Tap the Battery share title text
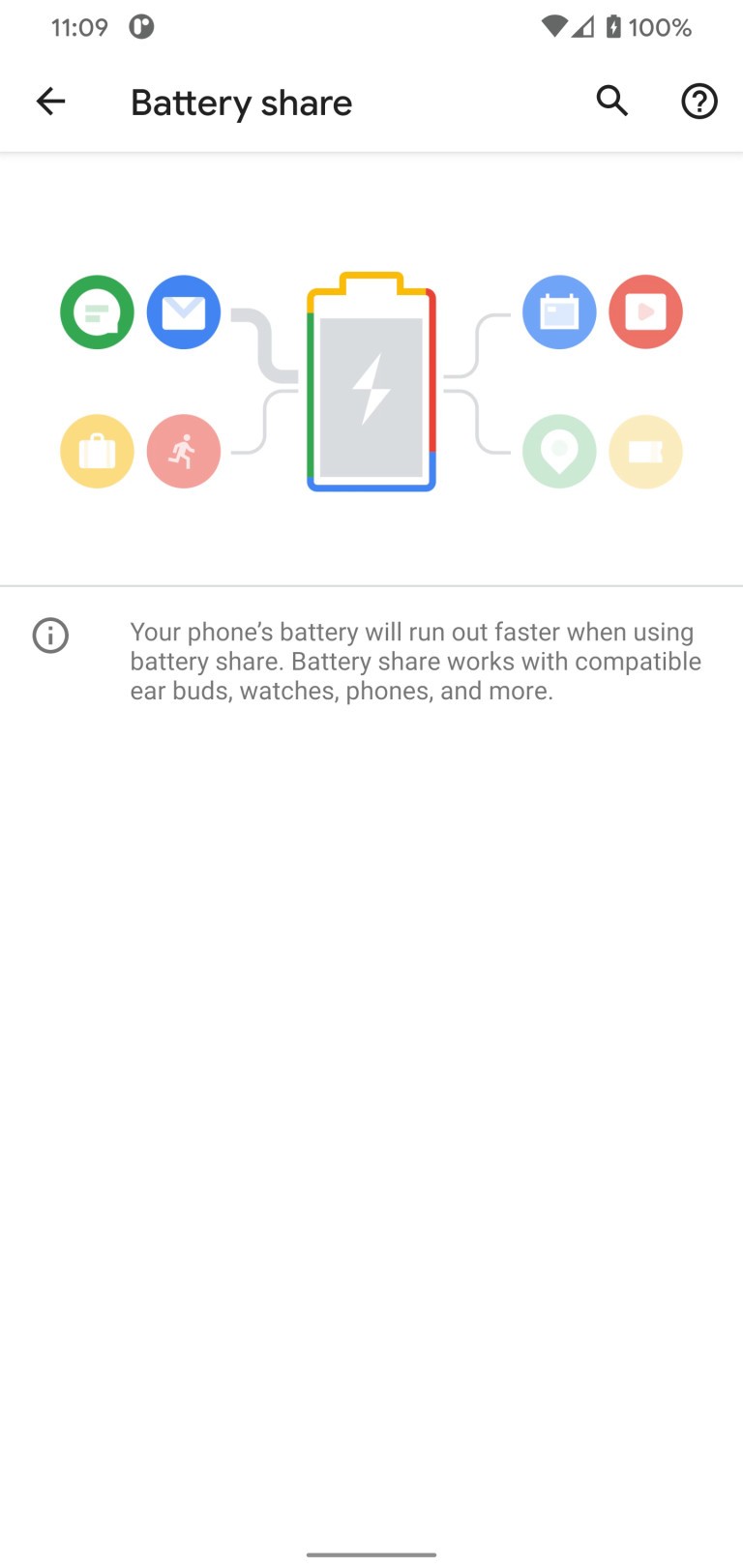Screen dimensions: 743x1568 [241, 101]
